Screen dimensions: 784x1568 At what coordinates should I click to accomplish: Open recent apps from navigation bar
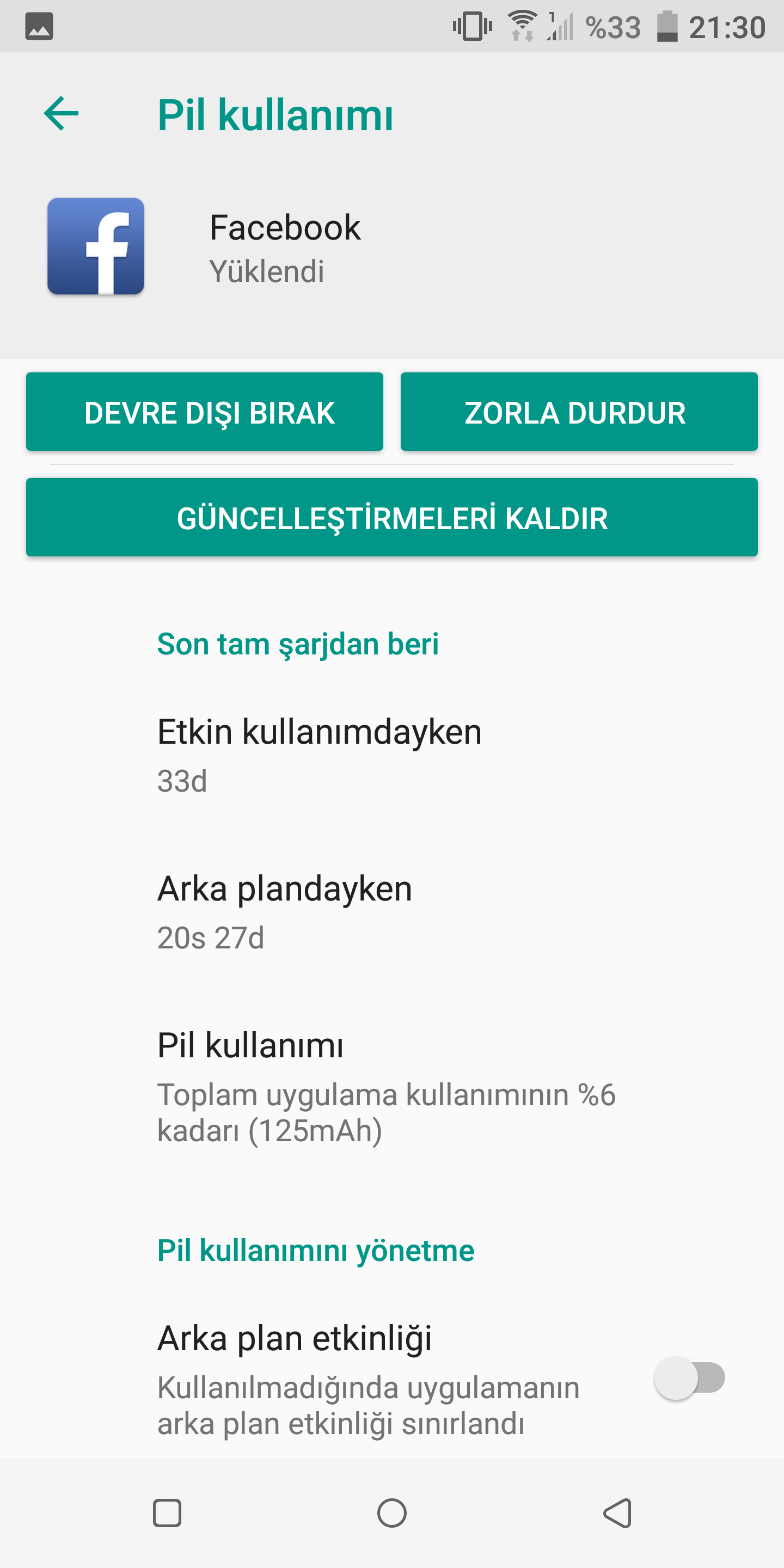[167, 1512]
